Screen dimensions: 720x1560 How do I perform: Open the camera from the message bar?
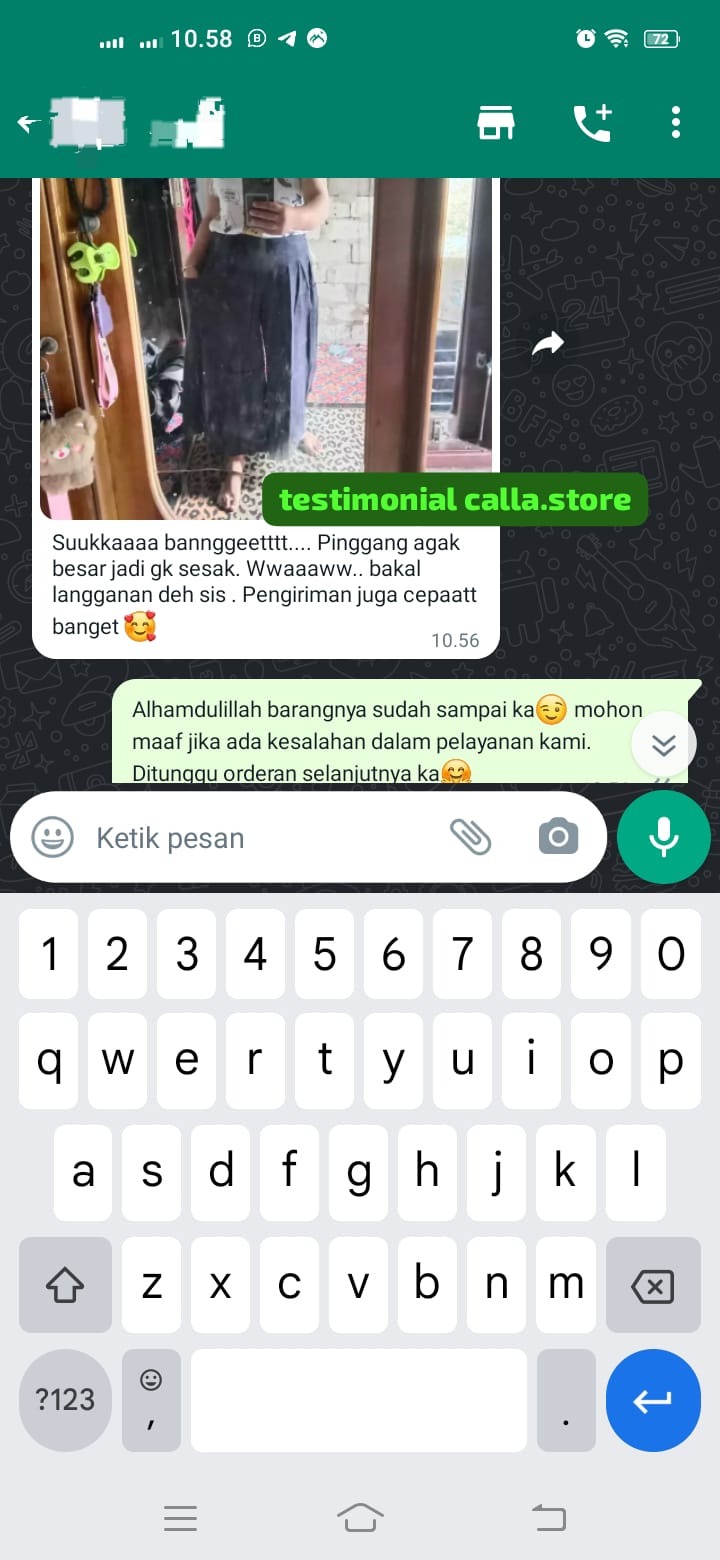tap(558, 837)
